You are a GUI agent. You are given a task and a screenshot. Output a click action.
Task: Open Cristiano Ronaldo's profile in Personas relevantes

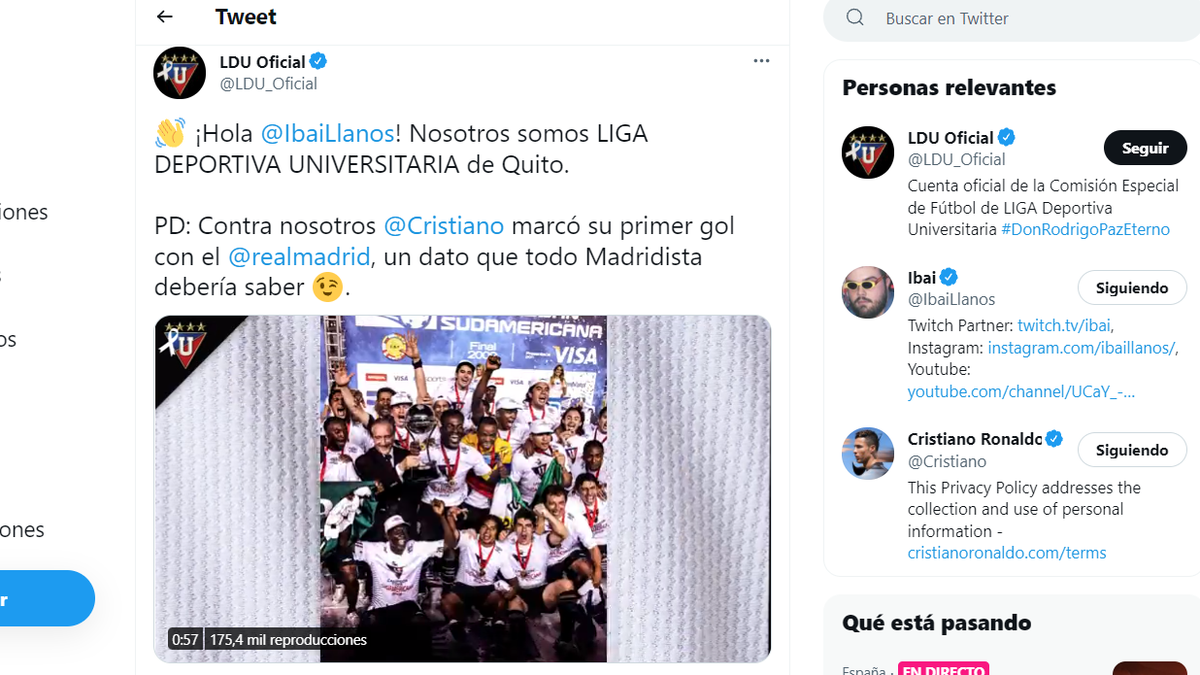click(x=974, y=439)
